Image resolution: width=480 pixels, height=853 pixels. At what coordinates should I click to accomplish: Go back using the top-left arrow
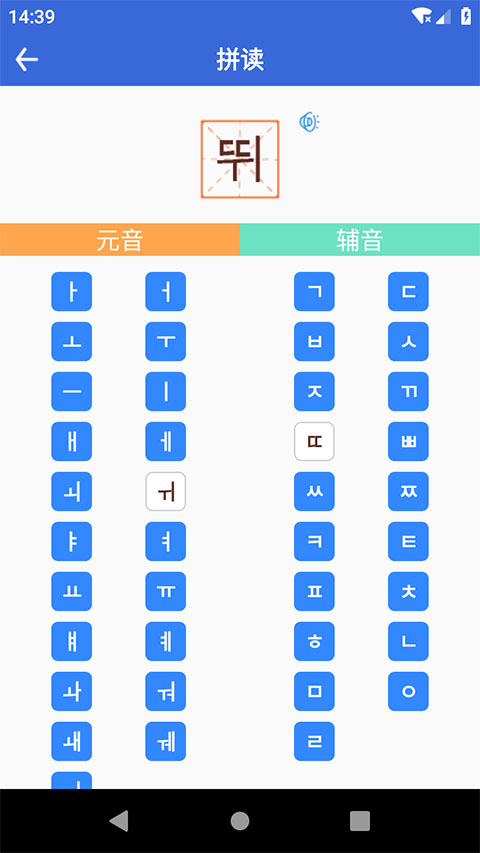pos(26,59)
